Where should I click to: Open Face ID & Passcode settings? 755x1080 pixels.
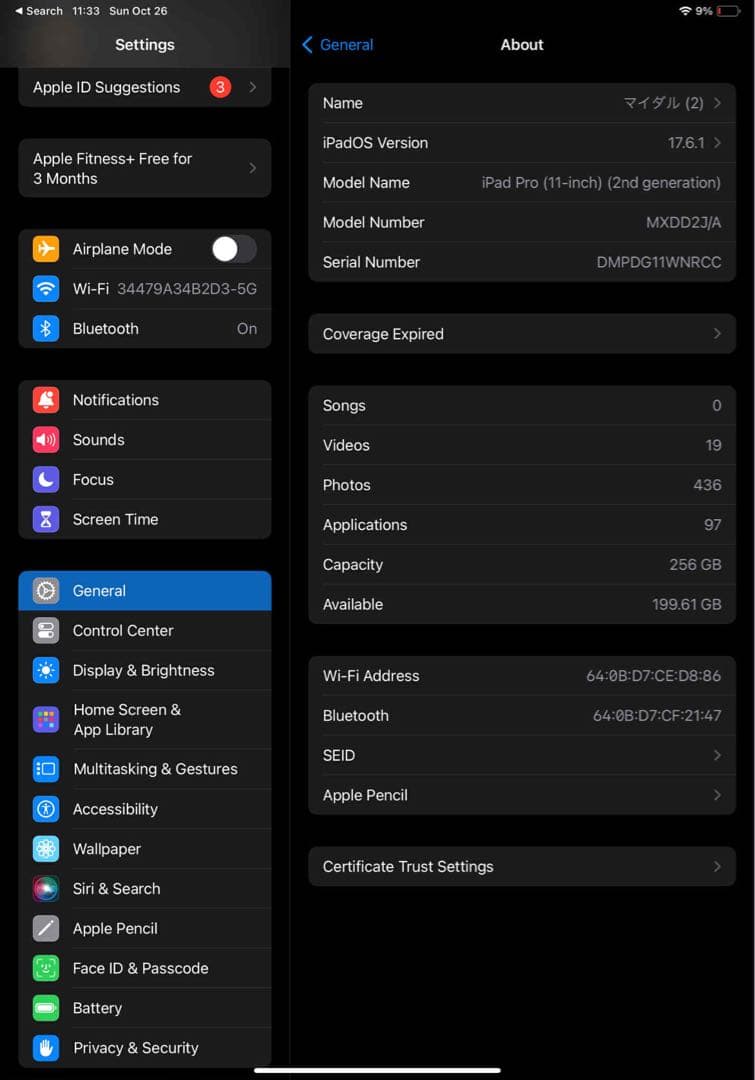(145, 969)
